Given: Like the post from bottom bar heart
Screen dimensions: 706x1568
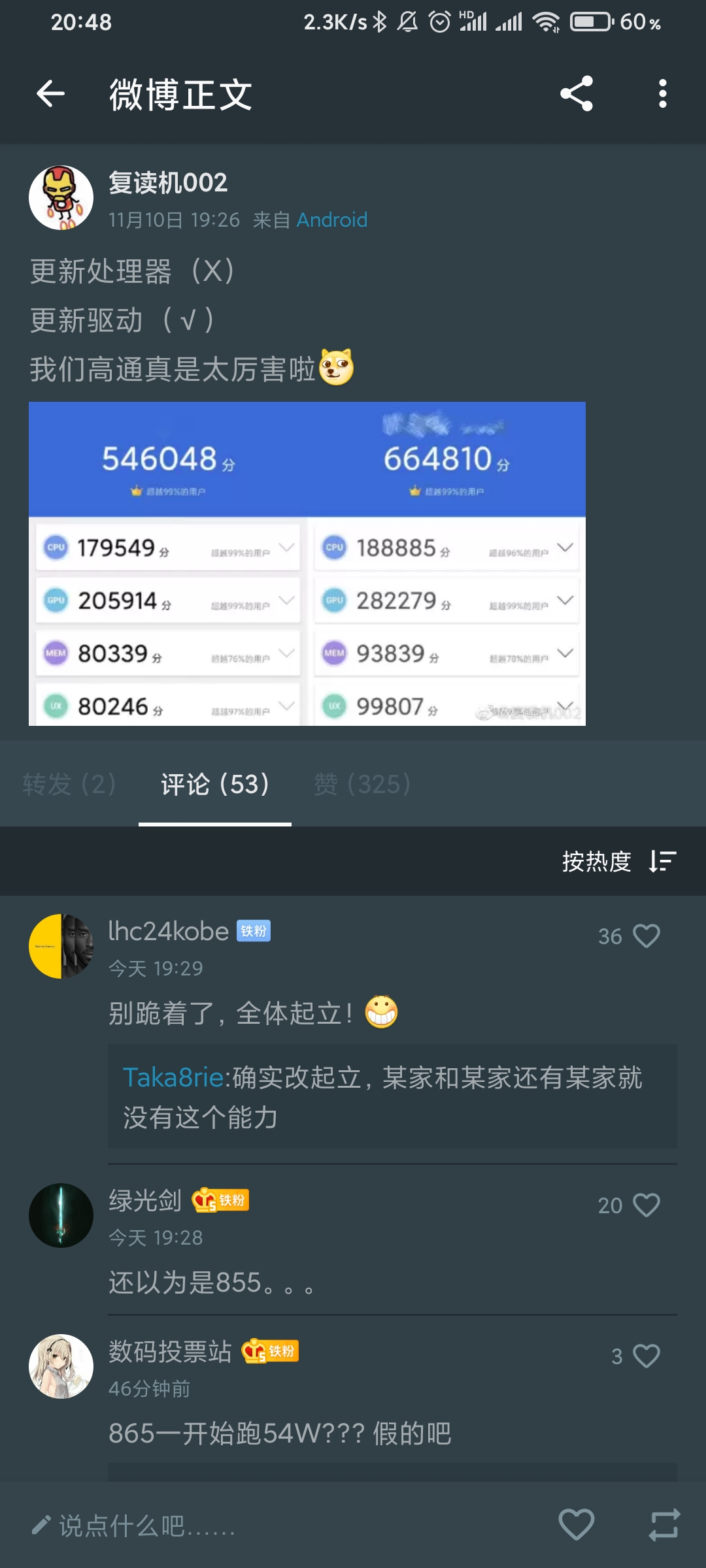Looking at the screenshot, I should point(576,1525).
